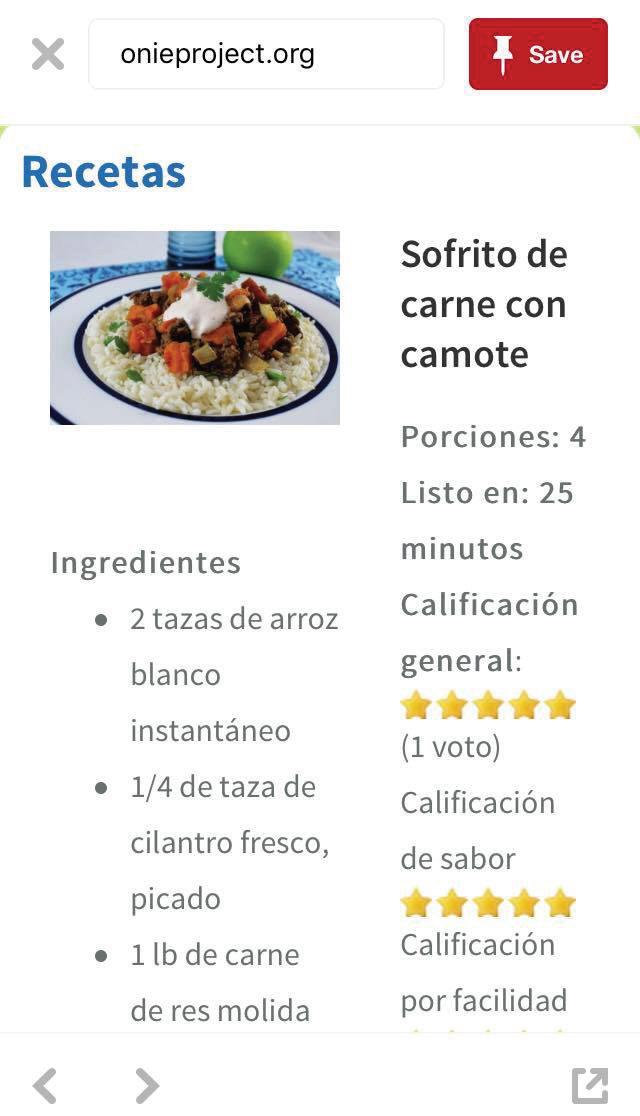The height and width of the screenshot is (1116, 640).
Task: Go forward to the next page
Action: (147, 1085)
